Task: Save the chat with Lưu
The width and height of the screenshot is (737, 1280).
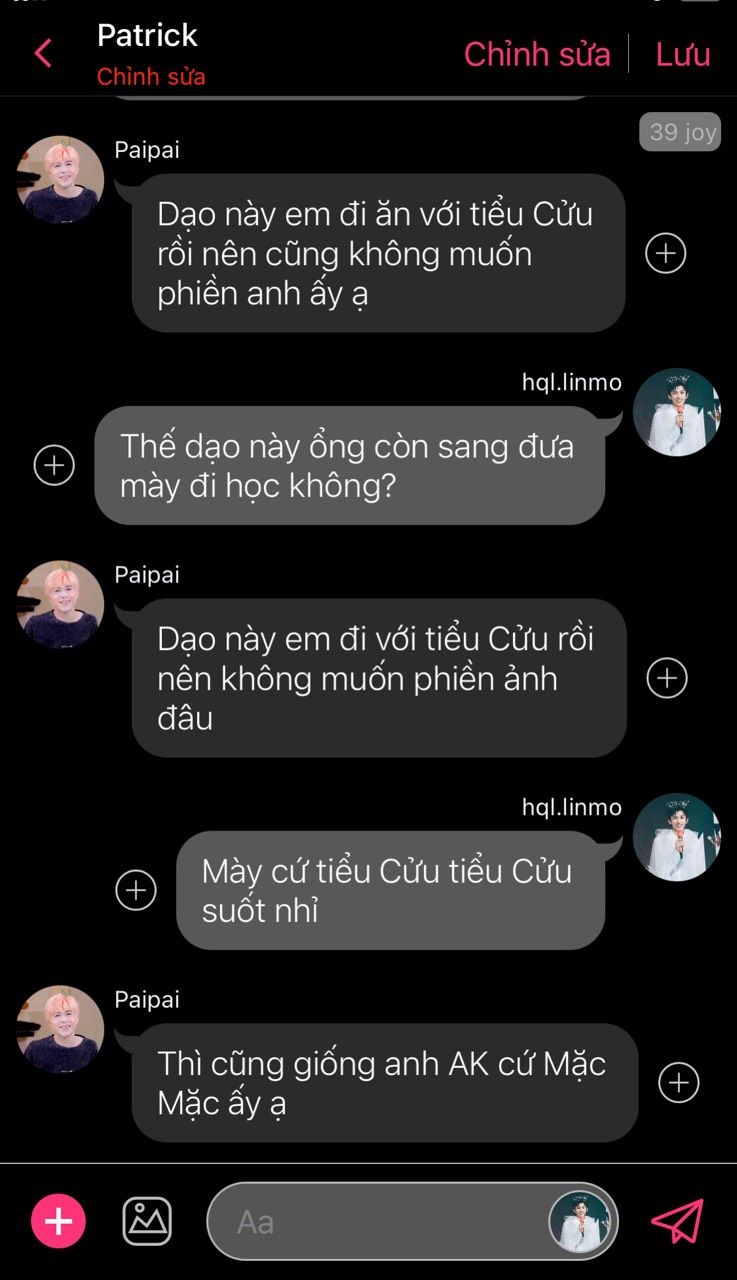Action: [683, 54]
